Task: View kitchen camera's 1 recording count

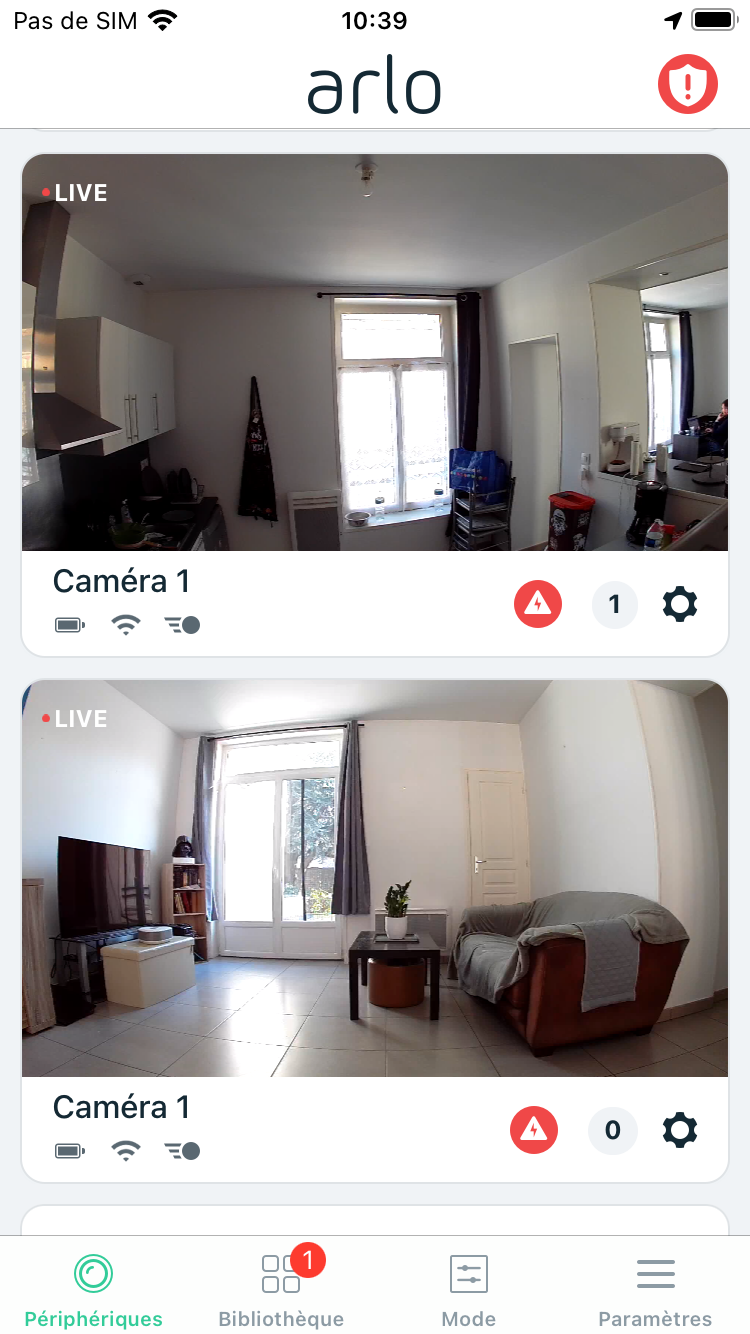Action: point(614,604)
